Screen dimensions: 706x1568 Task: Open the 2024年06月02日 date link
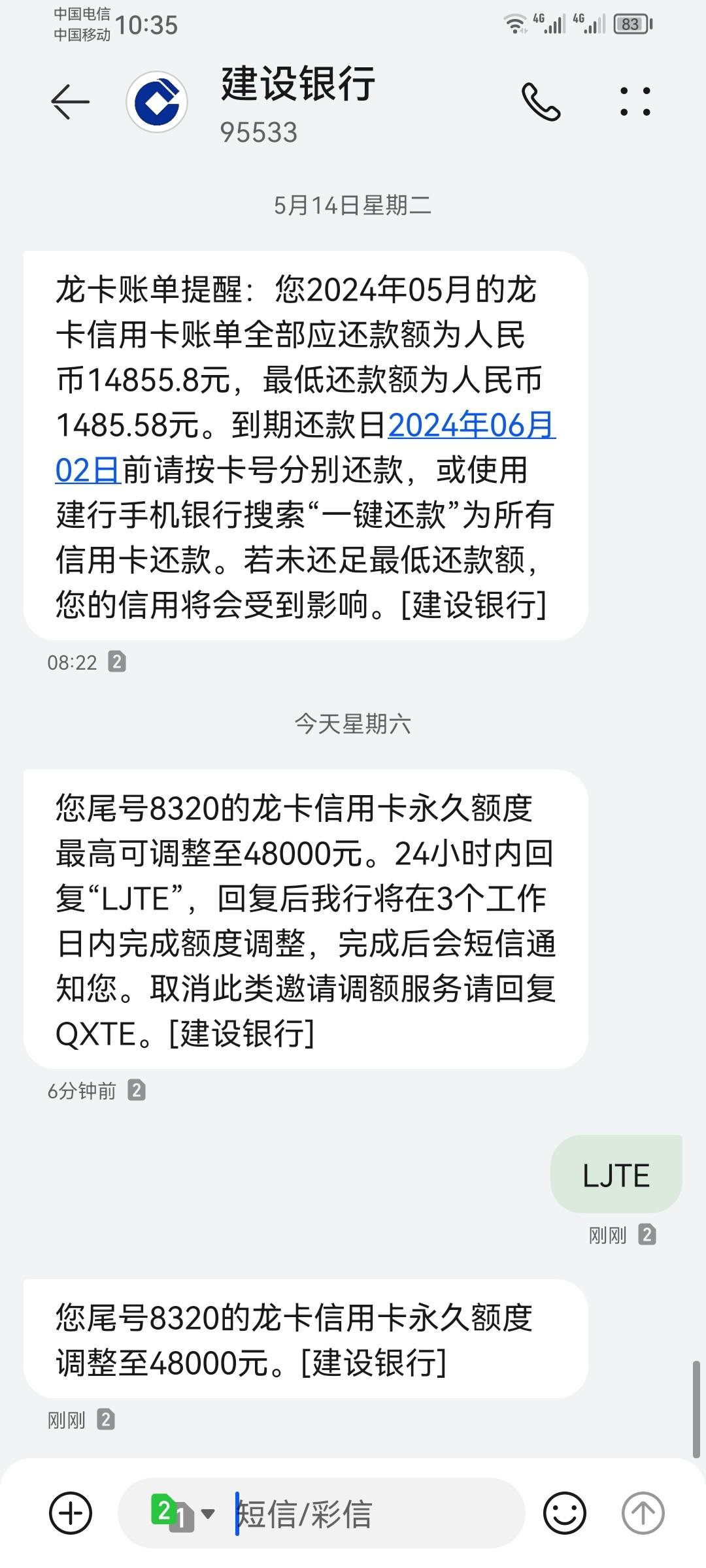click(x=305, y=448)
